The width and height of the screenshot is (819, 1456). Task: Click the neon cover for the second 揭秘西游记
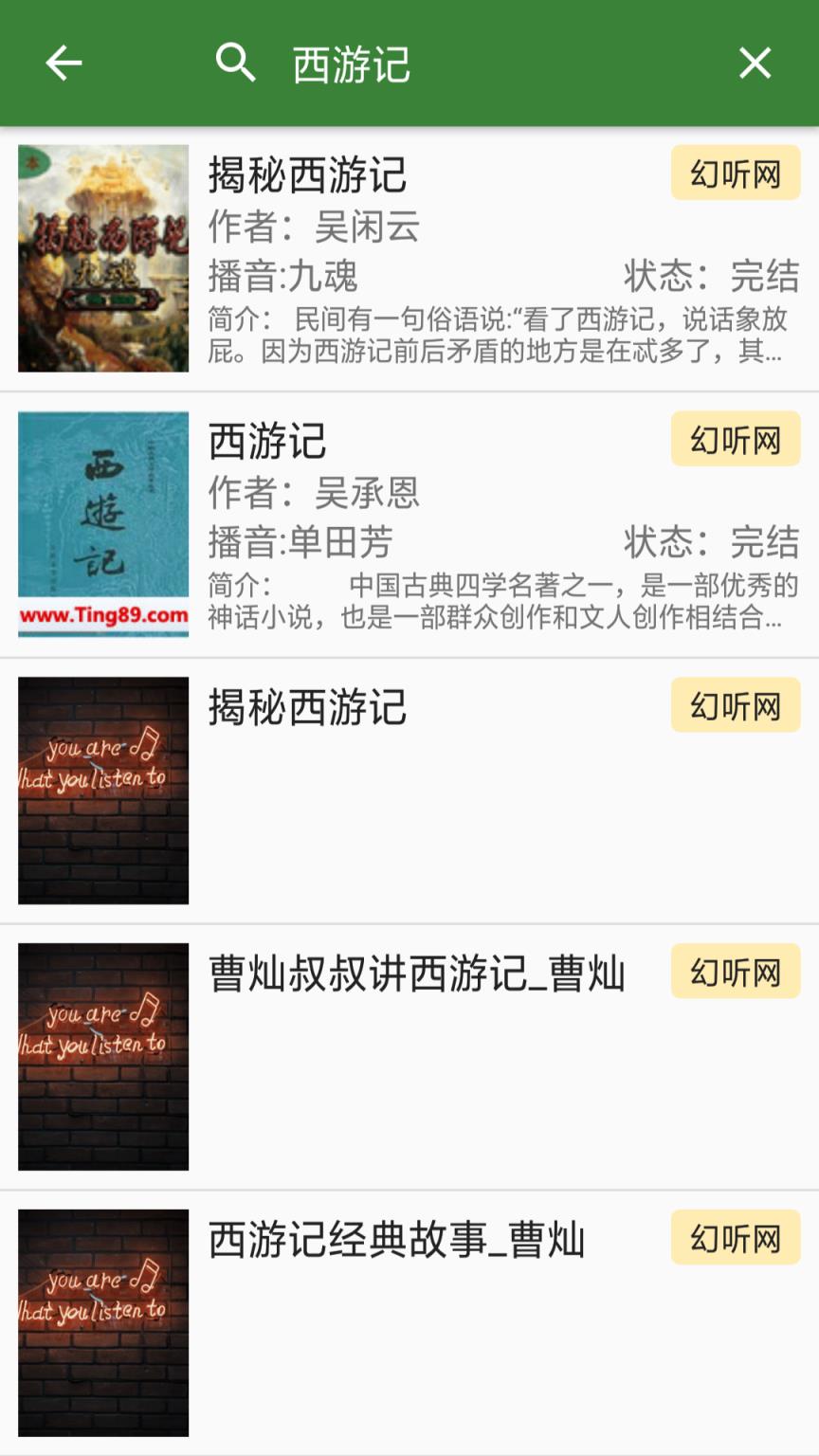coord(103,790)
